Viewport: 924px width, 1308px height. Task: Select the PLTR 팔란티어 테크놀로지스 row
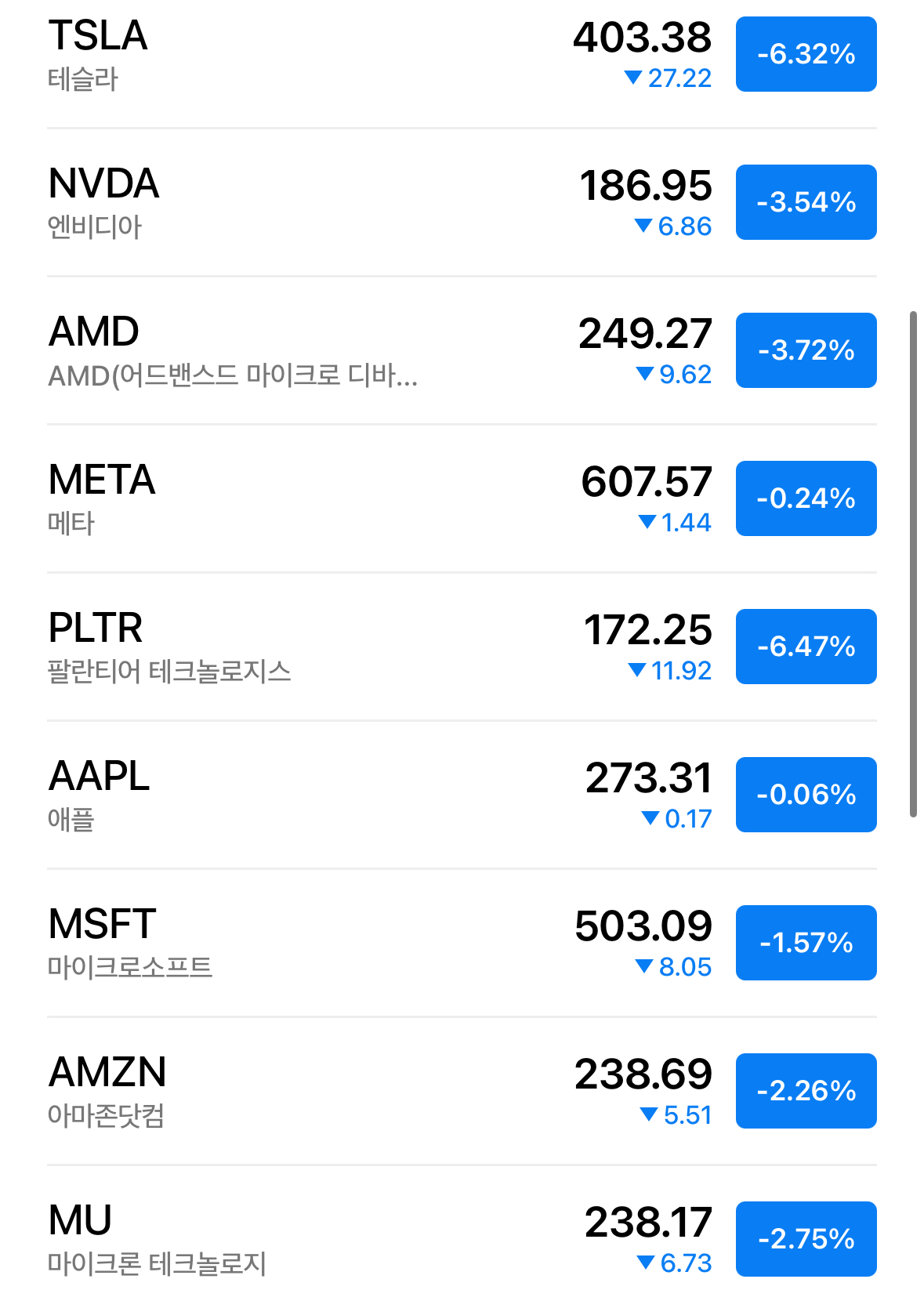click(x=313, y=647)
